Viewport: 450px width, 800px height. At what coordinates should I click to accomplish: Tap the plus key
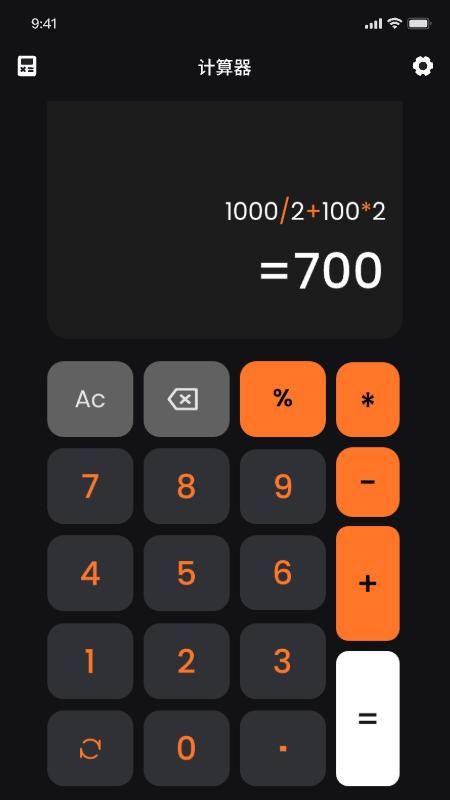pos(367,583)
